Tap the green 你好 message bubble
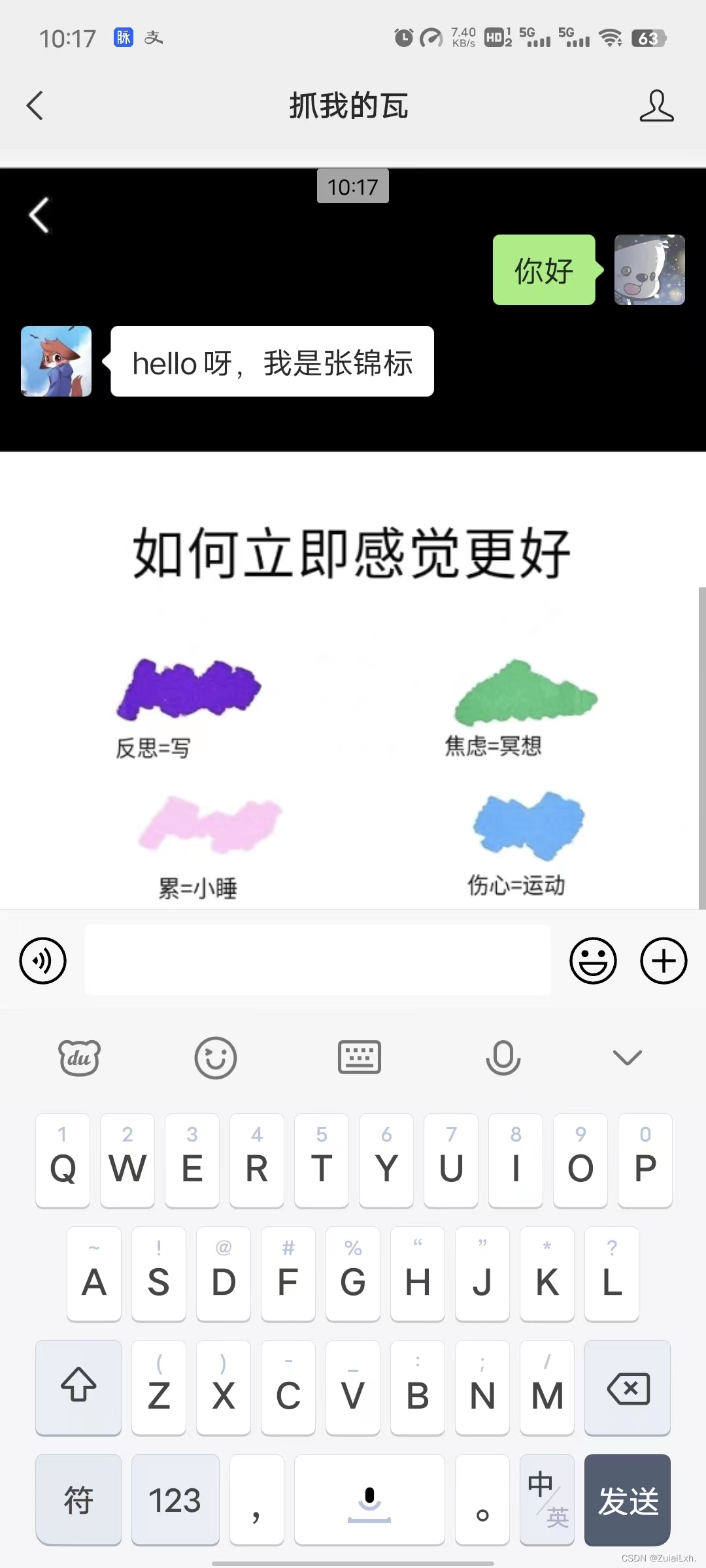706x1568 pixels. [x=543, y=270]
